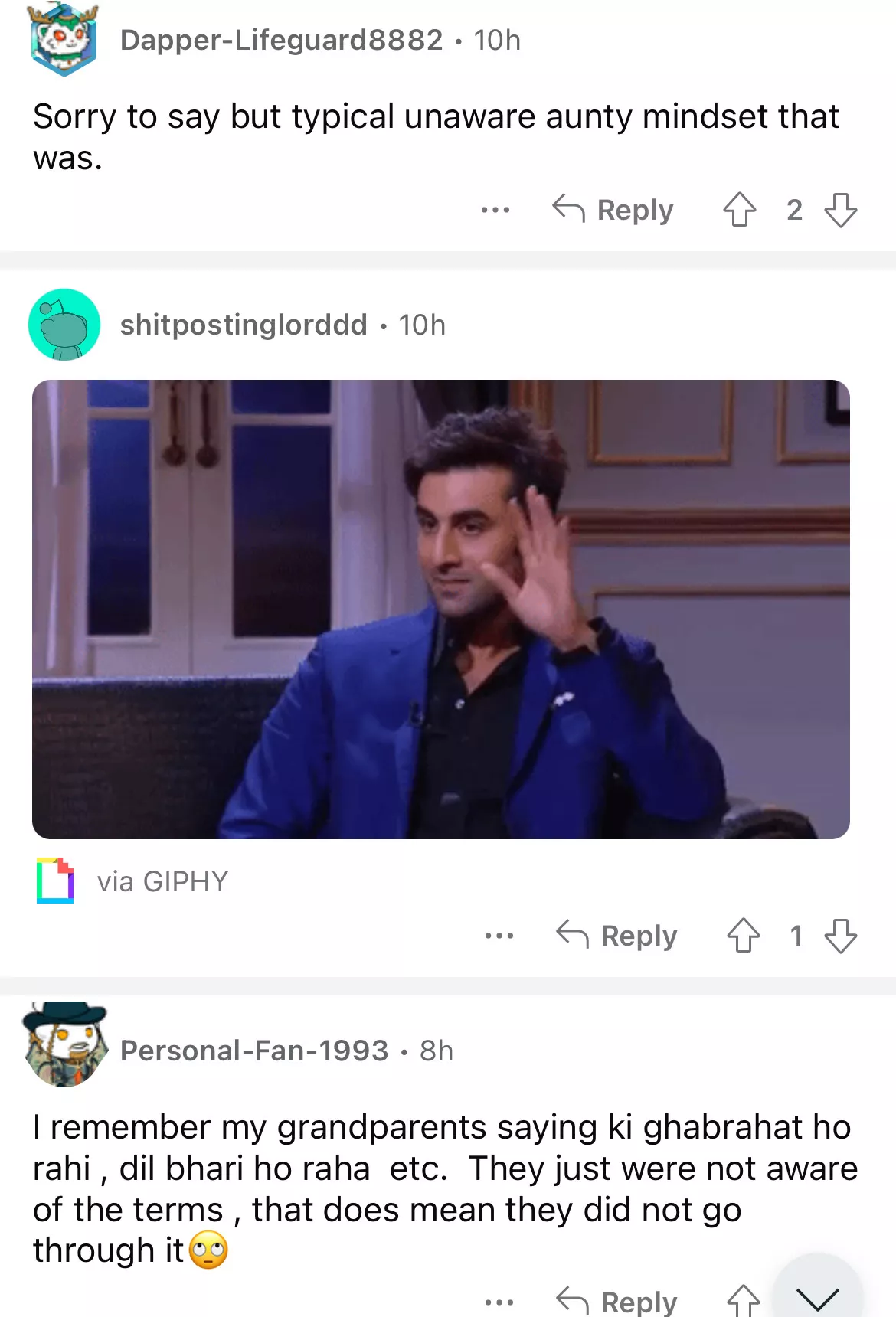Open more options on shitpostinglorddd's comment
The image size is (896, 1317).
coord(499,936)
